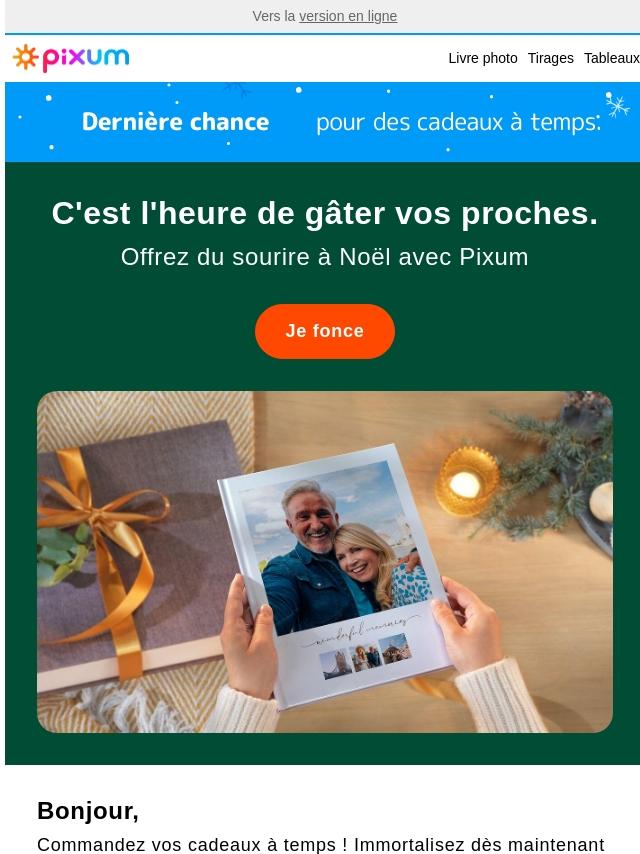Screen dimensions: 640x854
Task: Open the online version link
Action: click(x=347, y=16)
